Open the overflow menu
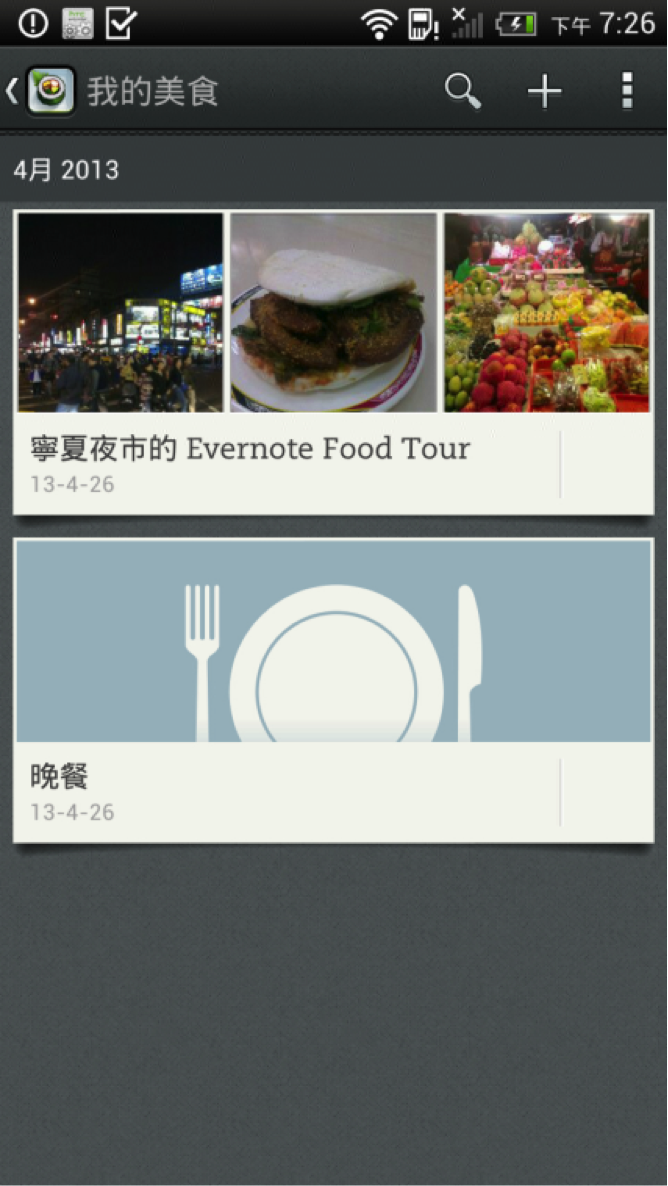668x1186 pixels. (x=627, y=92)
